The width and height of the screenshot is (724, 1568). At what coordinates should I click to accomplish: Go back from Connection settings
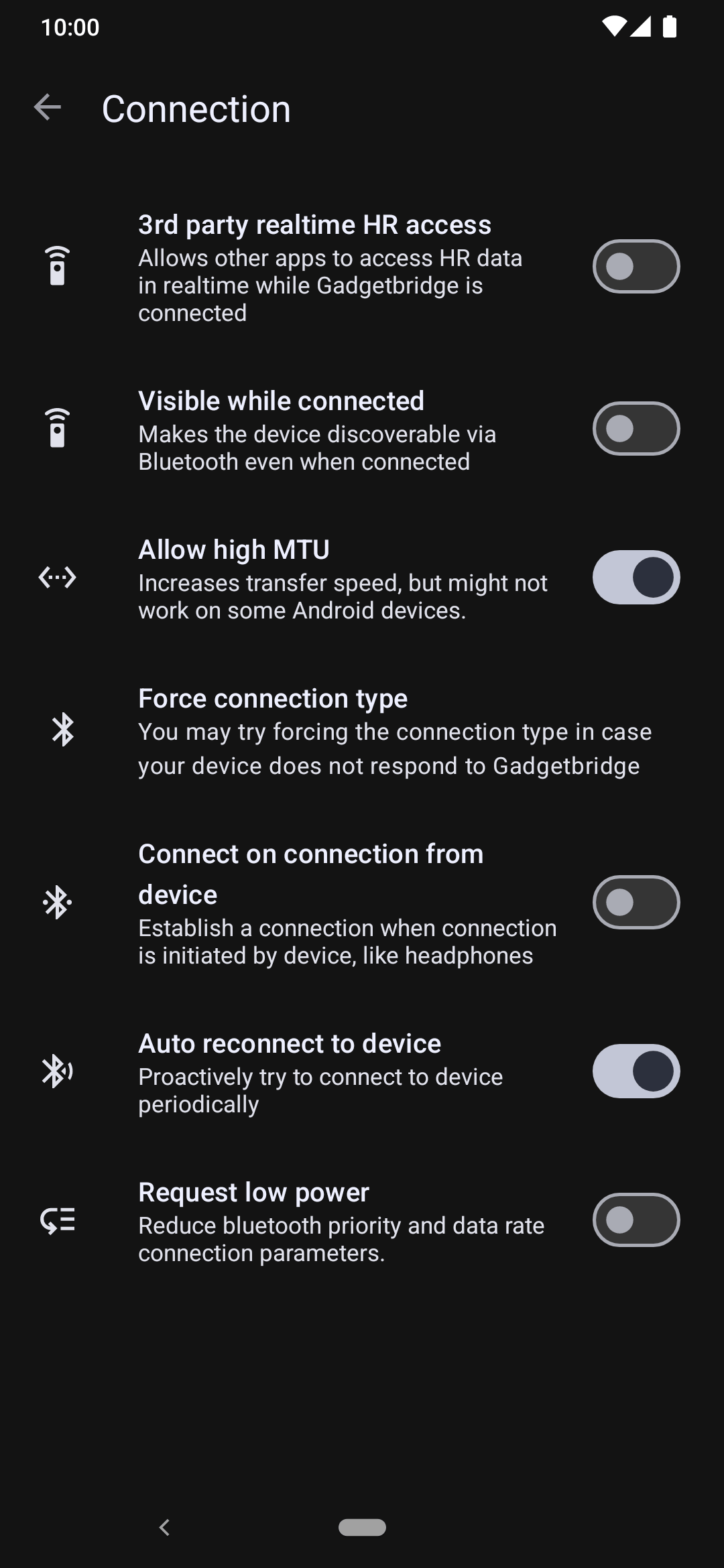(48, 108)
